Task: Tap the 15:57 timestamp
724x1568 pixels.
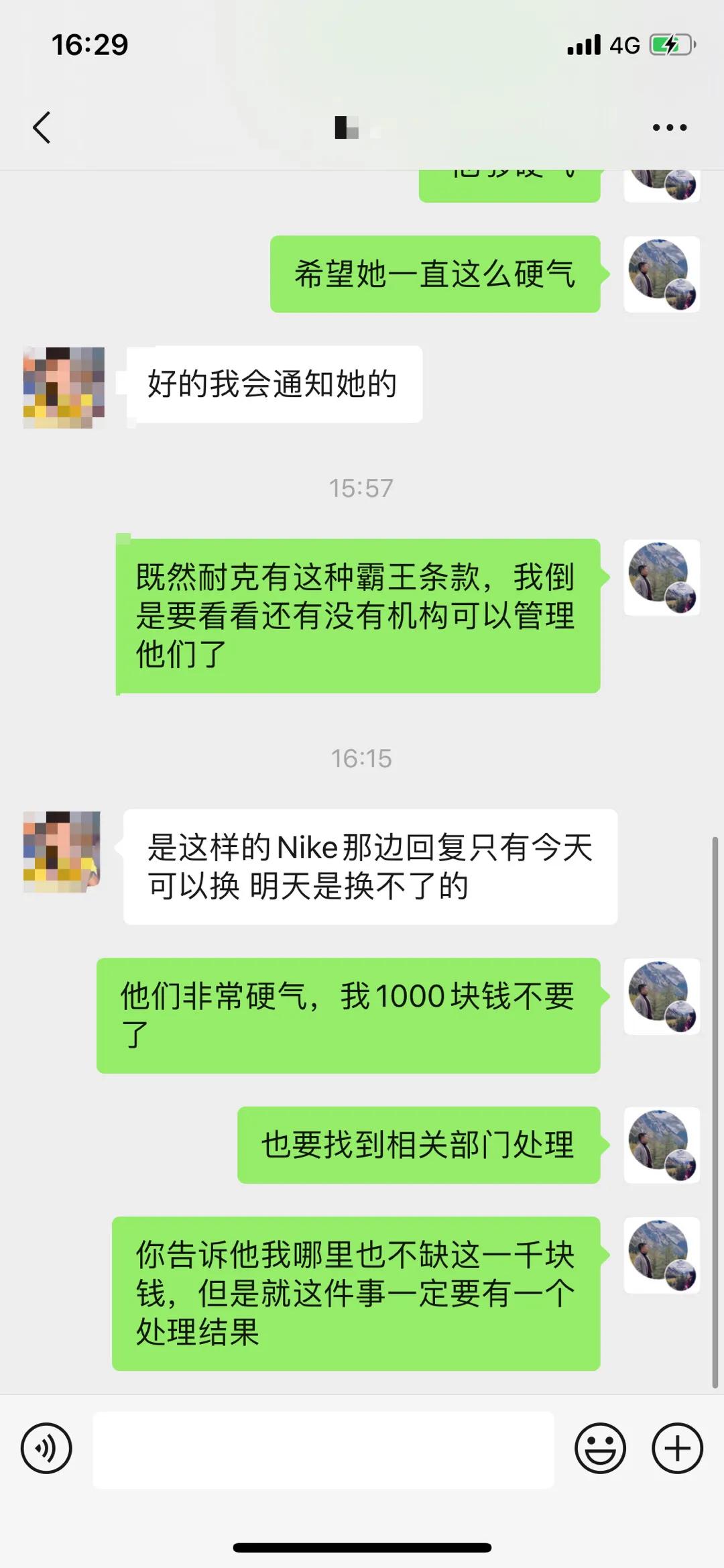Action: coord(362,488)
